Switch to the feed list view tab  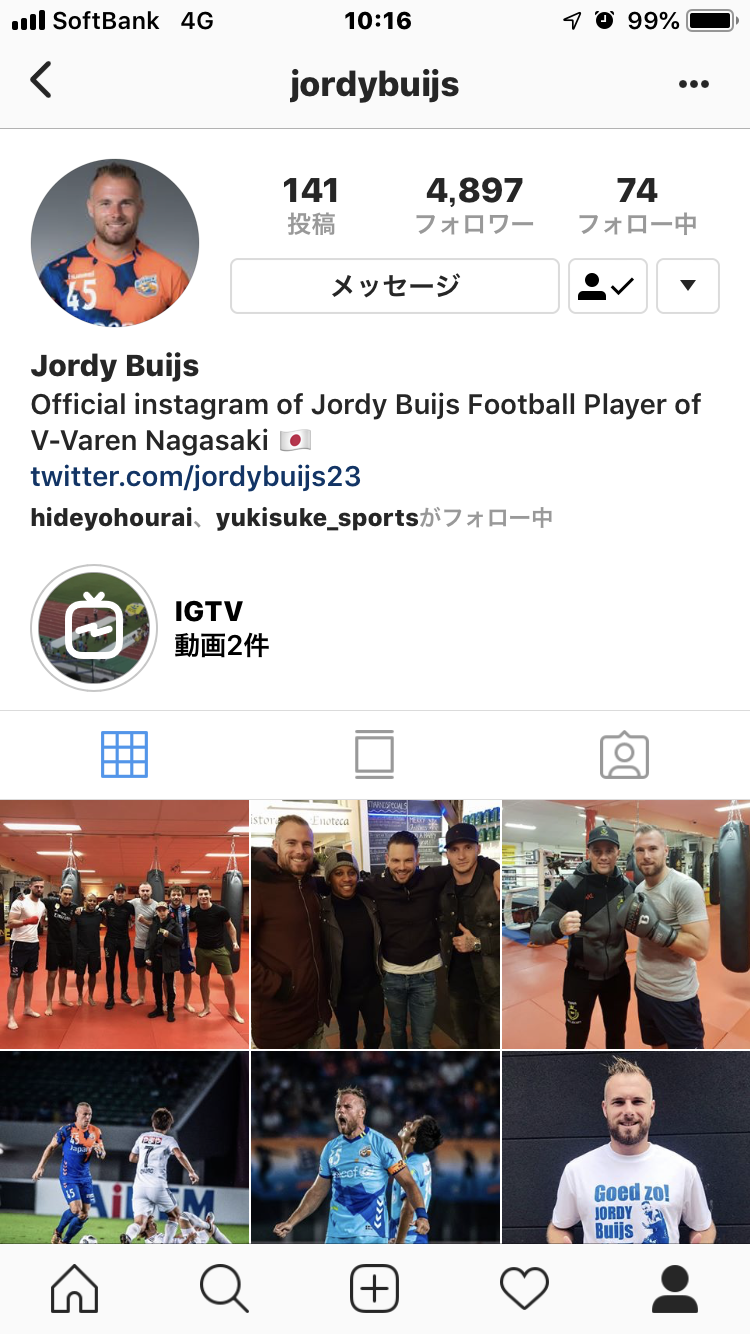coord(374,755)
